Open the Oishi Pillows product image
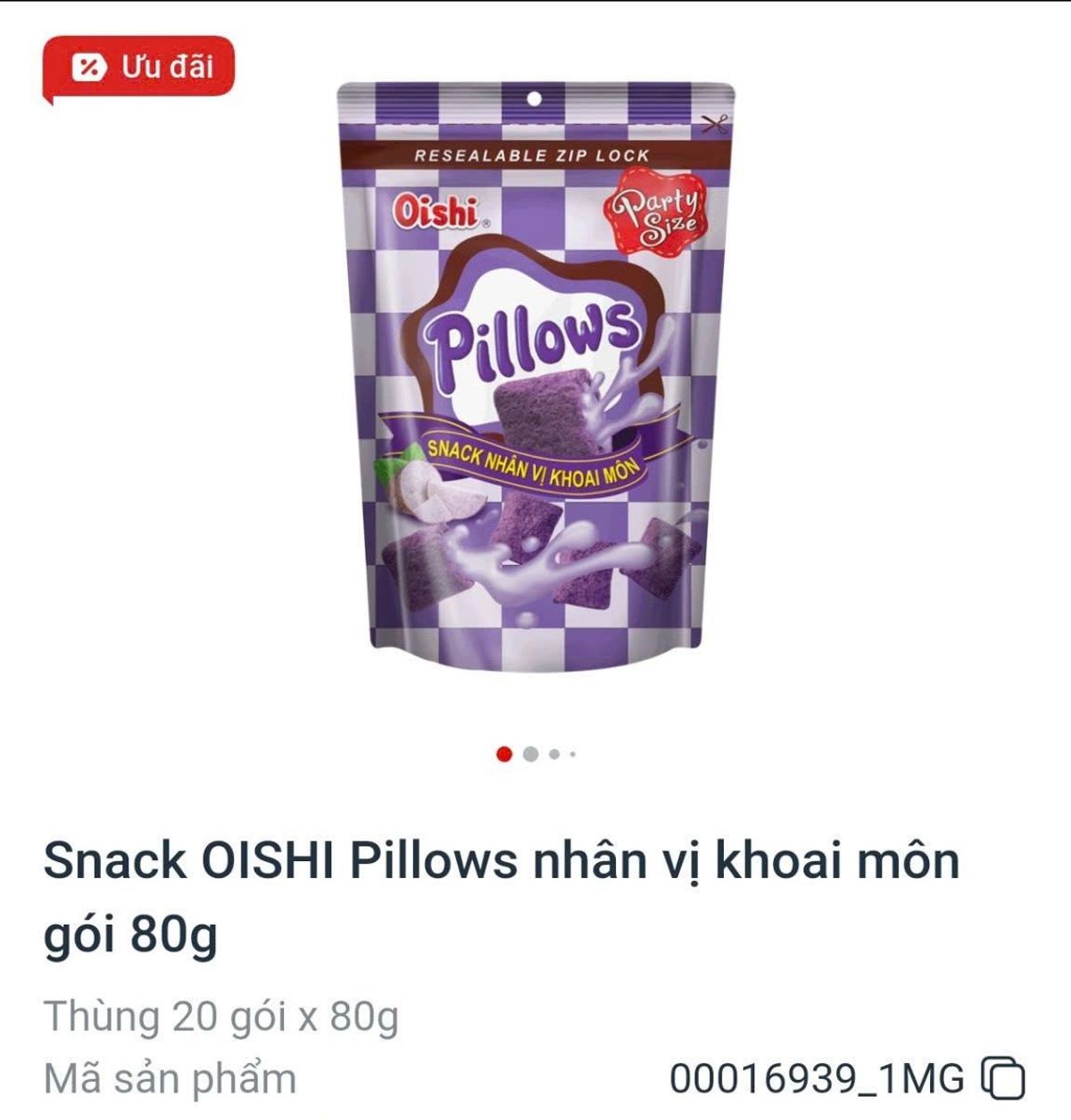 click(535, 366)
